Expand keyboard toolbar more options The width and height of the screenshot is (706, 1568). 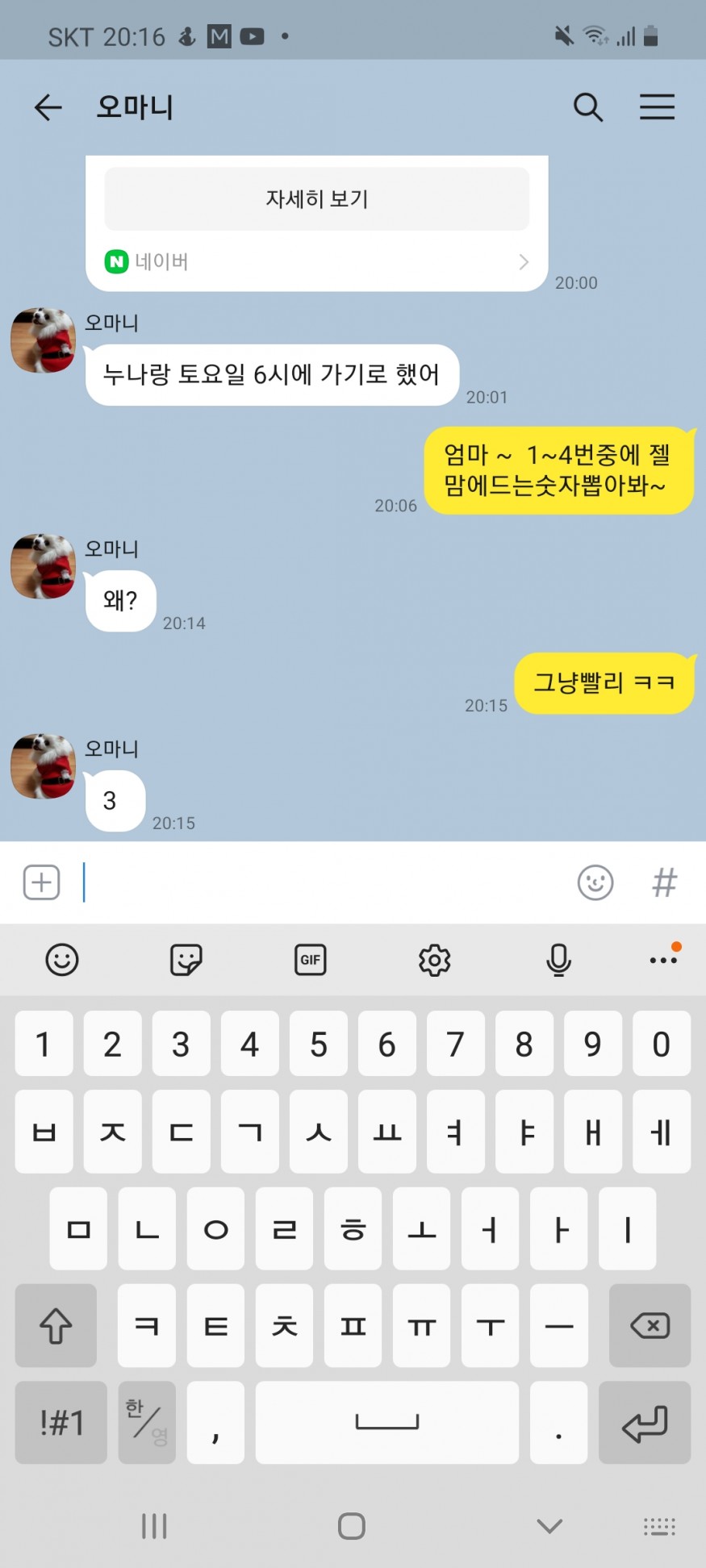coord(663,960)
